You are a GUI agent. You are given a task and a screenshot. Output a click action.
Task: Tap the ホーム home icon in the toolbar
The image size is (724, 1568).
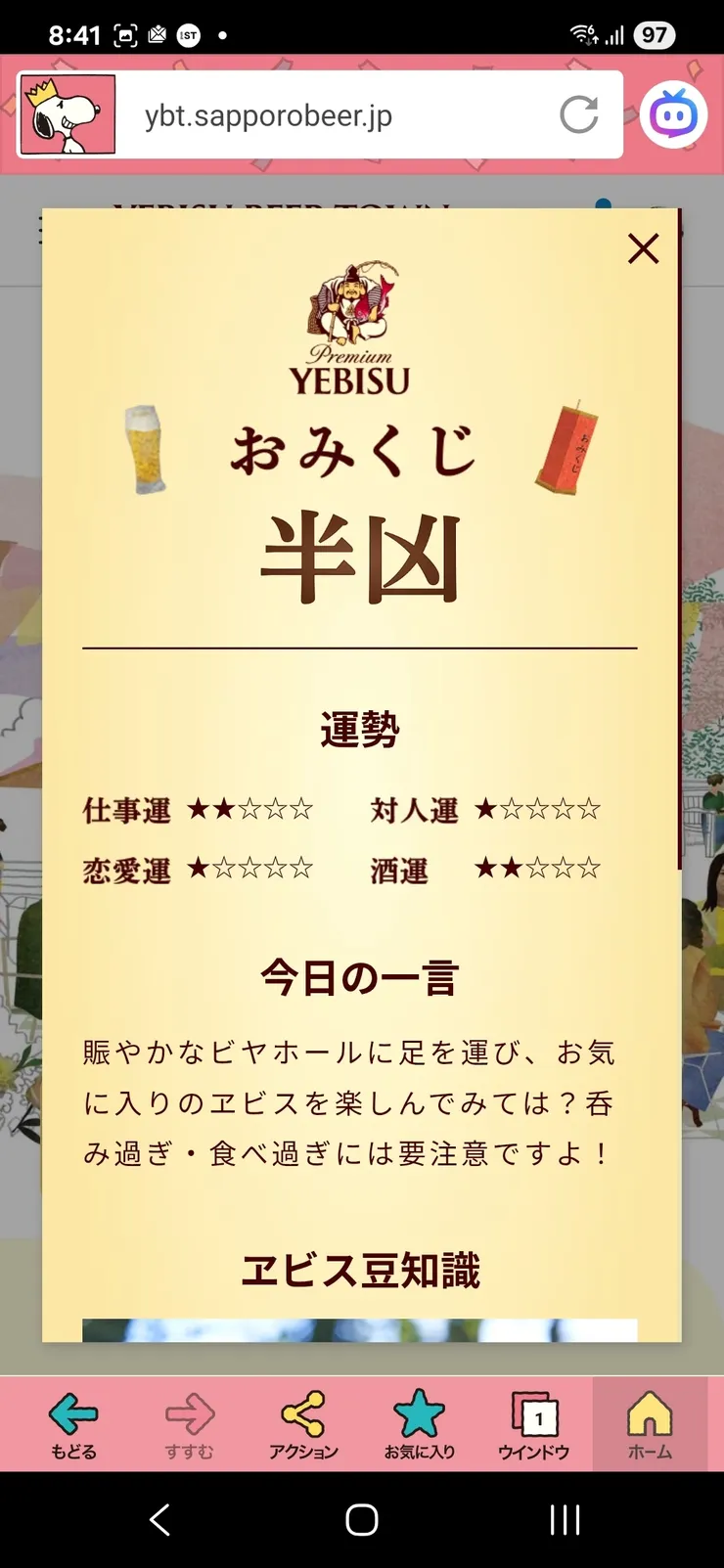pos(650,1411)
